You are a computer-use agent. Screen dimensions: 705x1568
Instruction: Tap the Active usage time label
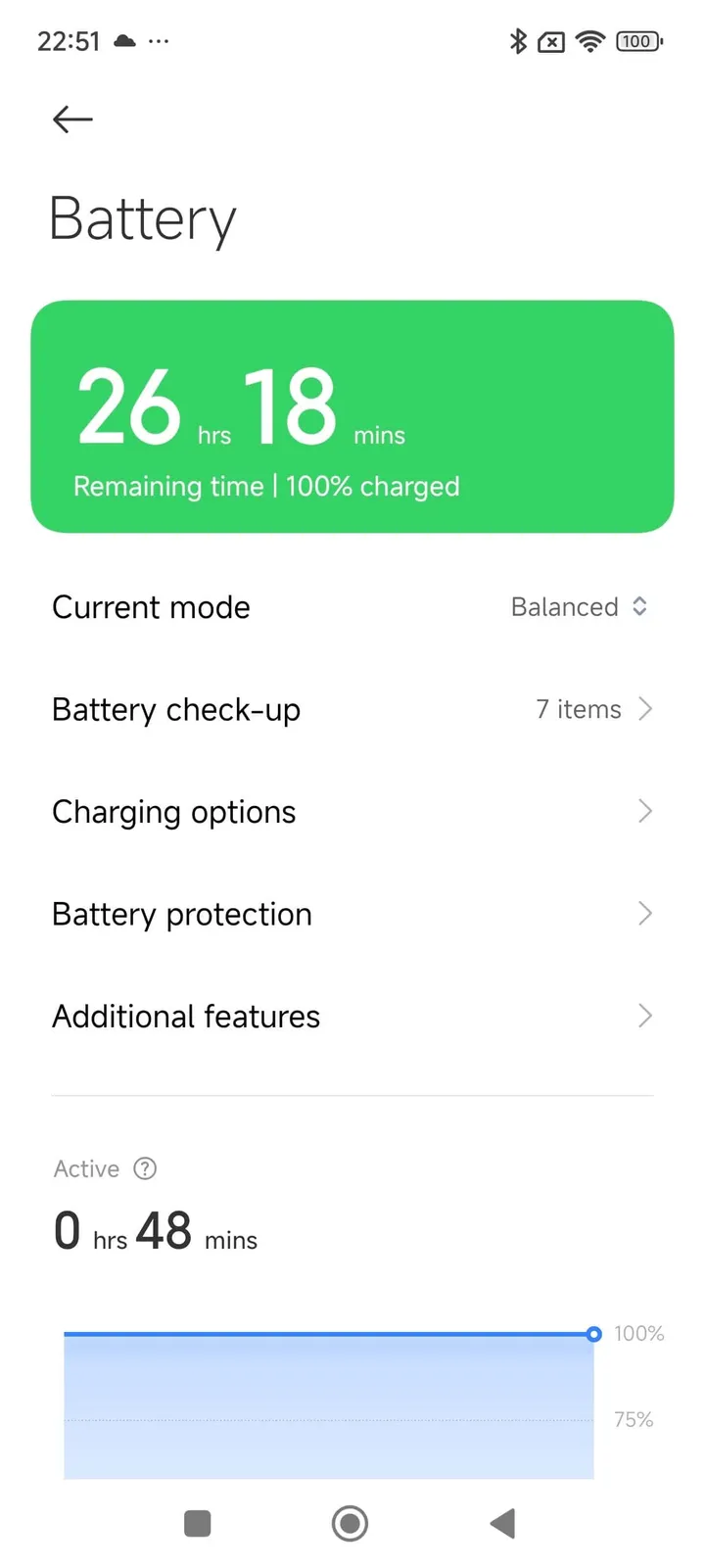86,1168
